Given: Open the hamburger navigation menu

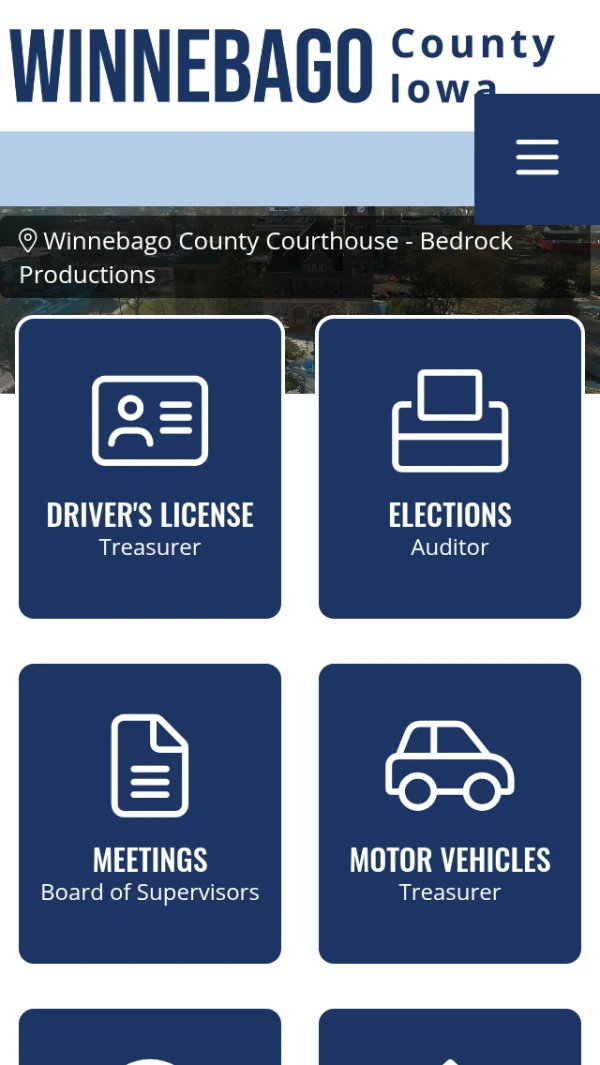Looking at the screenshot, I should [x=537, y=158].
